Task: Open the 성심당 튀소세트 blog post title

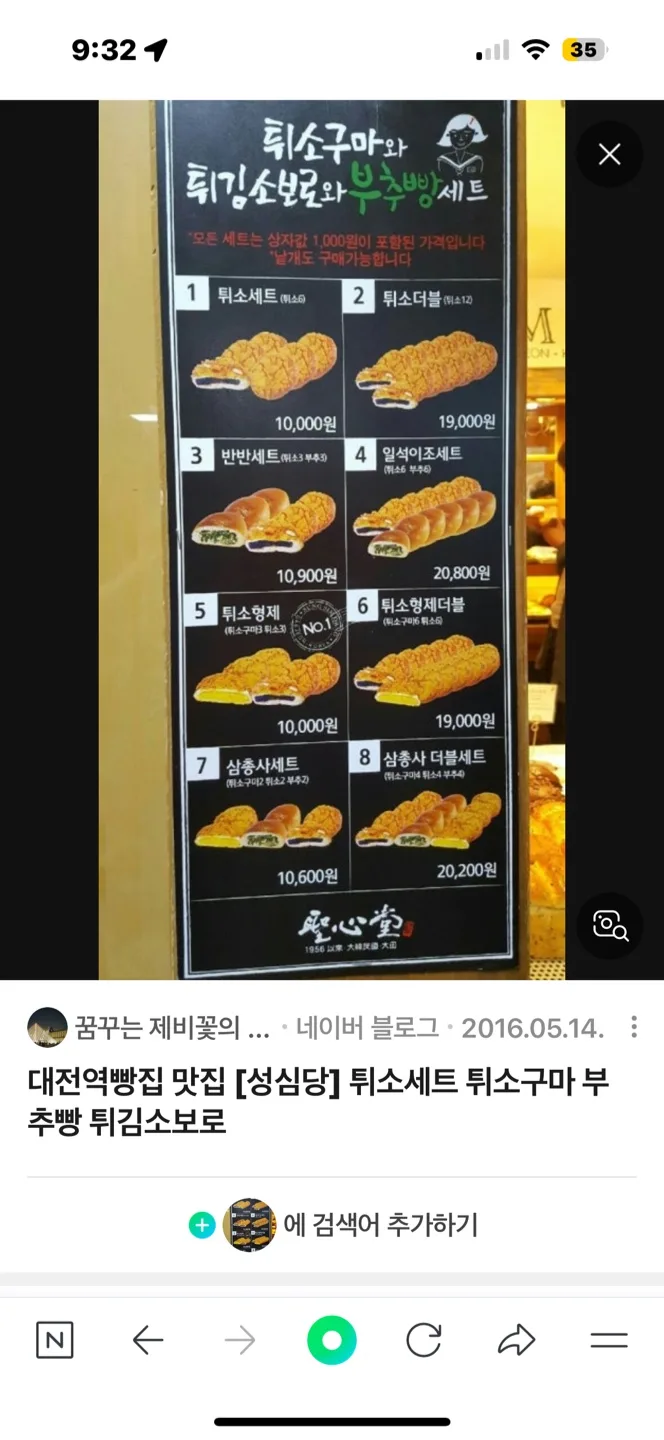Action: pos(318,1100)
